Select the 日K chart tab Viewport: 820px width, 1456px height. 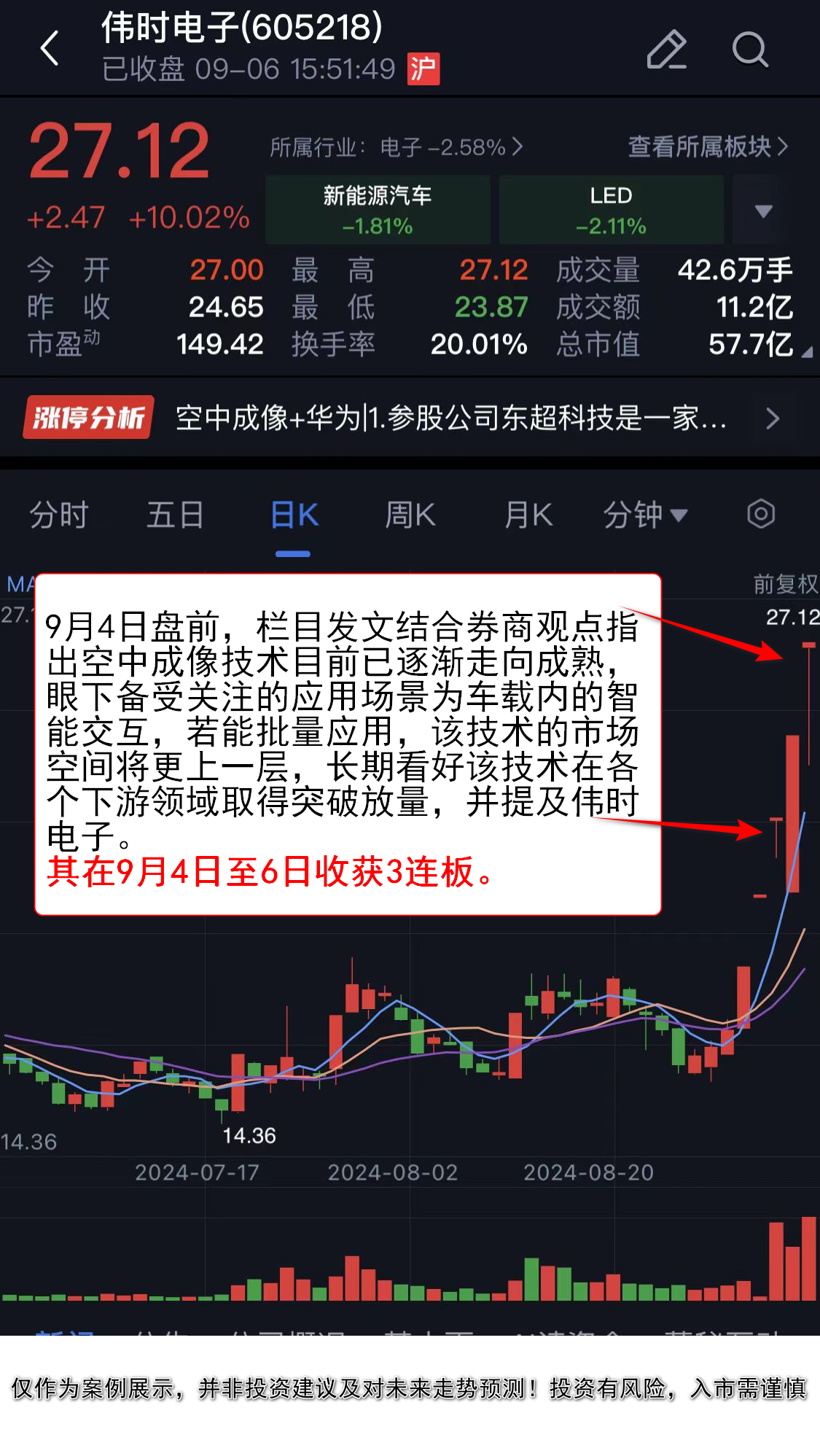pyautogui.click(x=294, y=515)
